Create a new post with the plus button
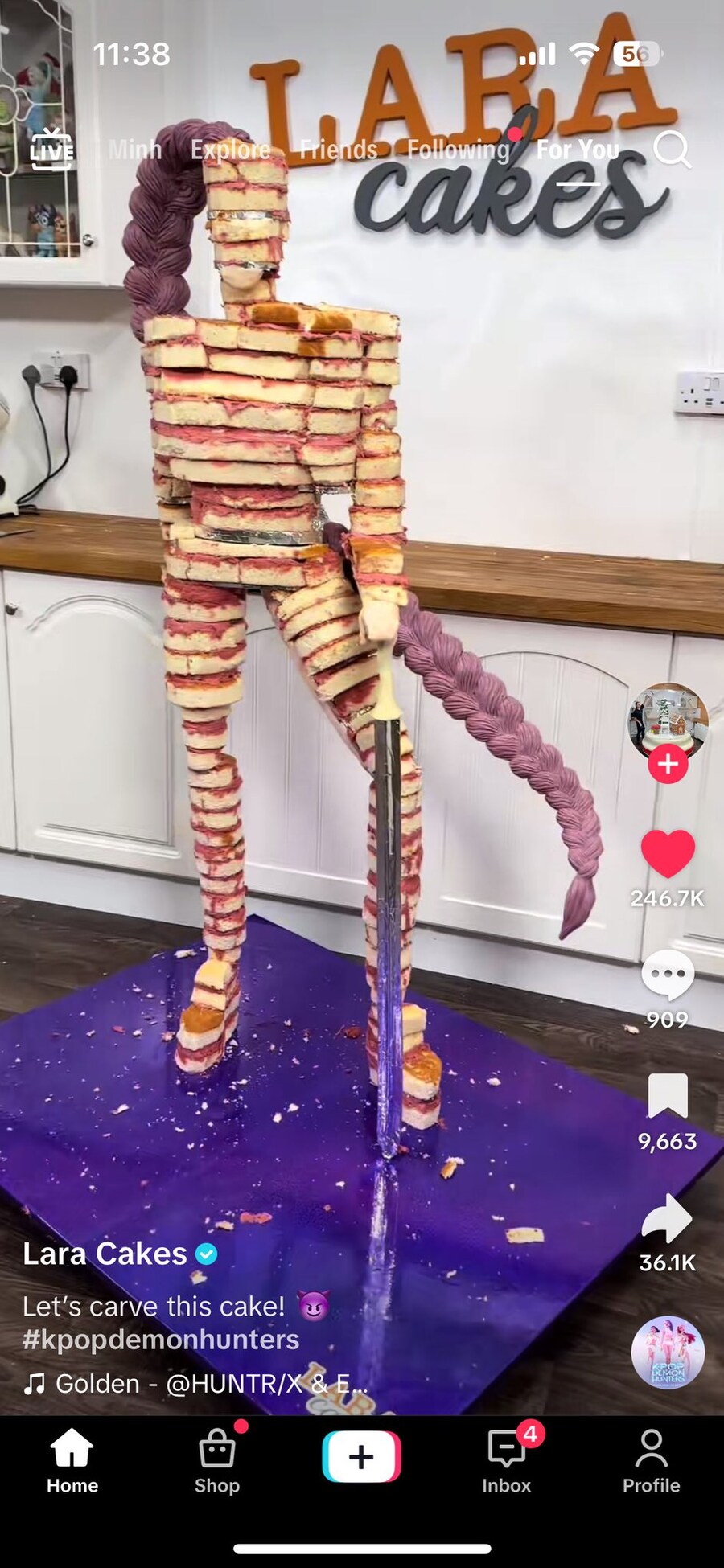Screen dimensions: 724x1568 click(362, 1456)
